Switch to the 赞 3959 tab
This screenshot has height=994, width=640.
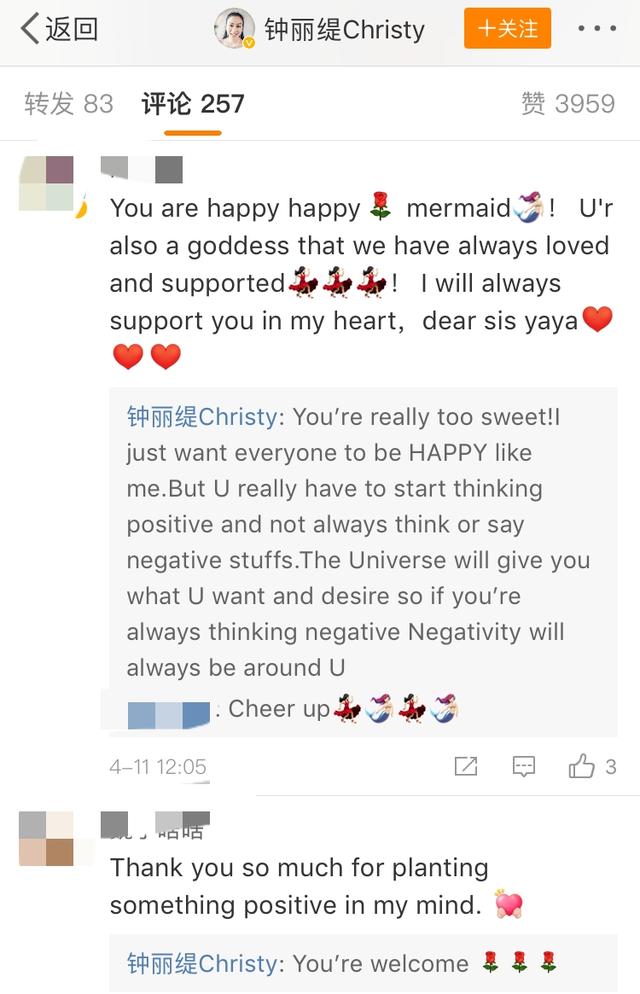click(x=567, y=104)
